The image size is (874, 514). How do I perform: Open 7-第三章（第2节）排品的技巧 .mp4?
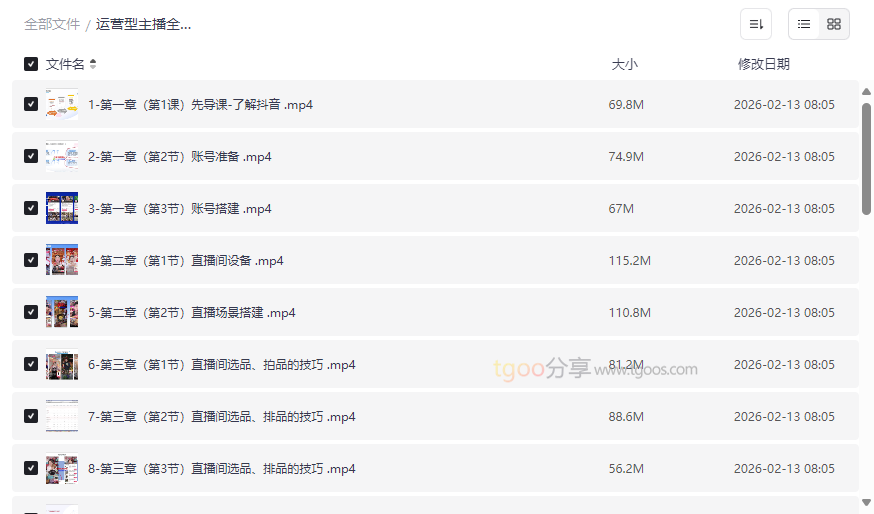coord(222,417)
